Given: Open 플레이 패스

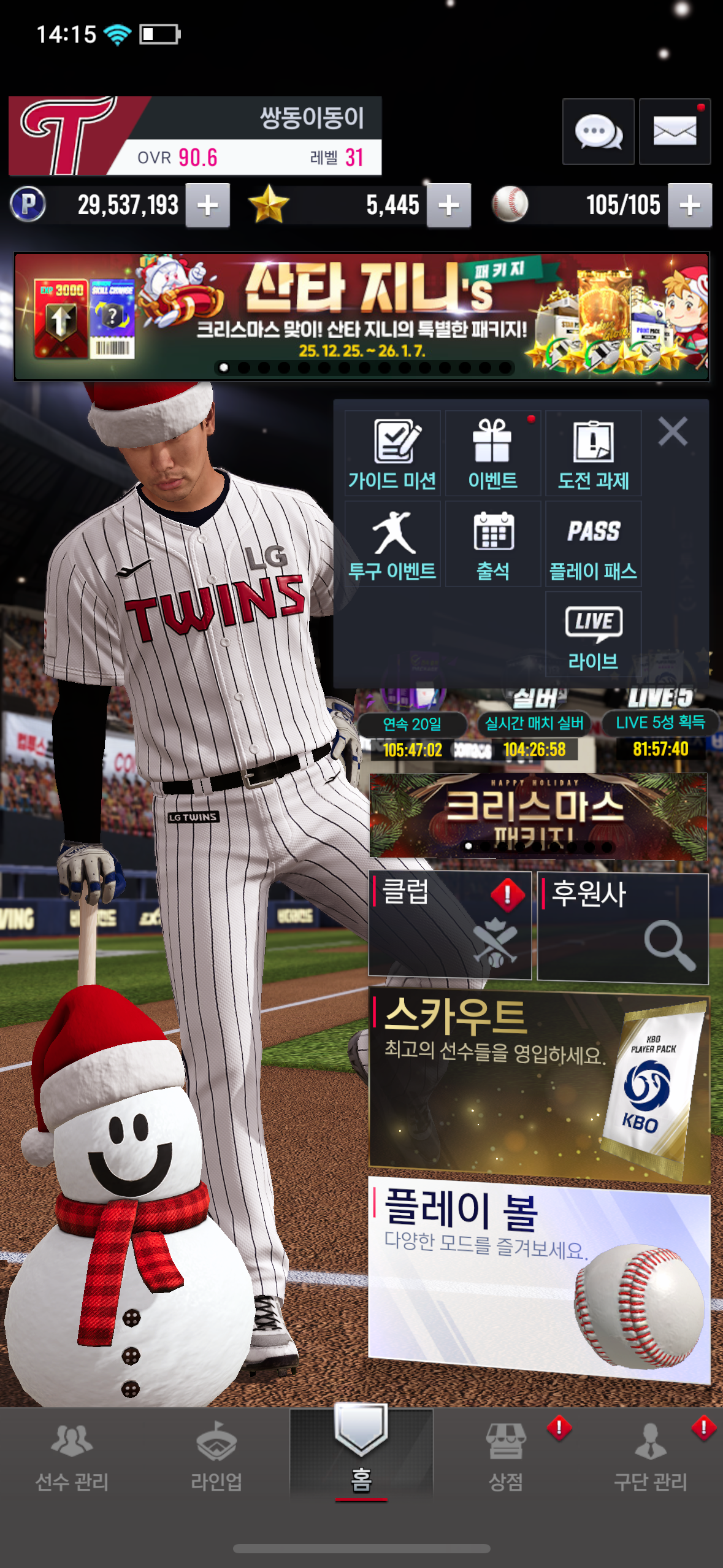Looking at the screenshot, I should (594, 544).
